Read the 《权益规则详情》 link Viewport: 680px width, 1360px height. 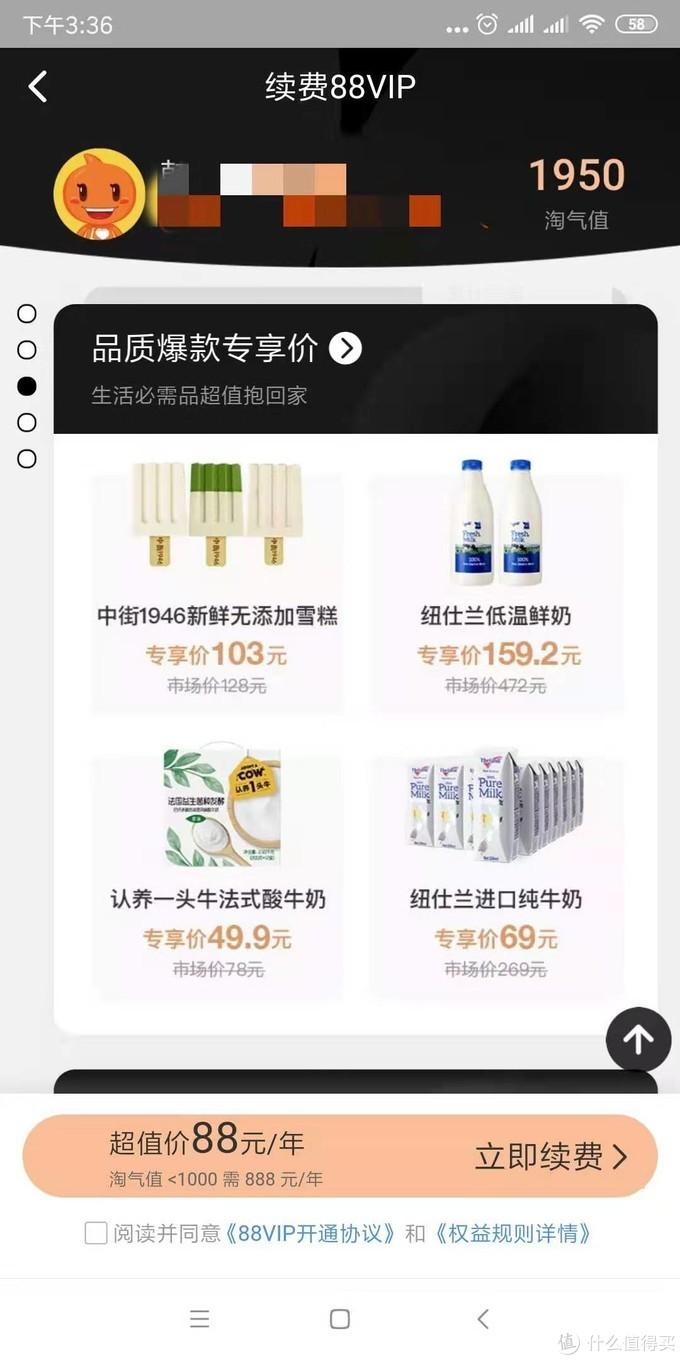tap(514, 1233)
